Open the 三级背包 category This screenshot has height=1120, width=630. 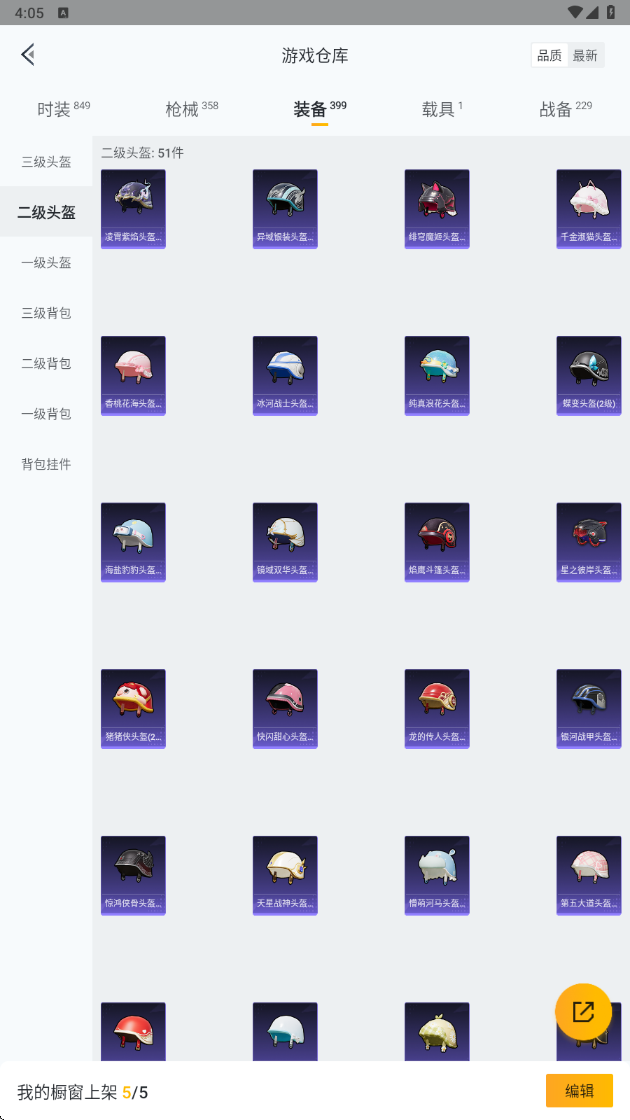pos(46,313)
